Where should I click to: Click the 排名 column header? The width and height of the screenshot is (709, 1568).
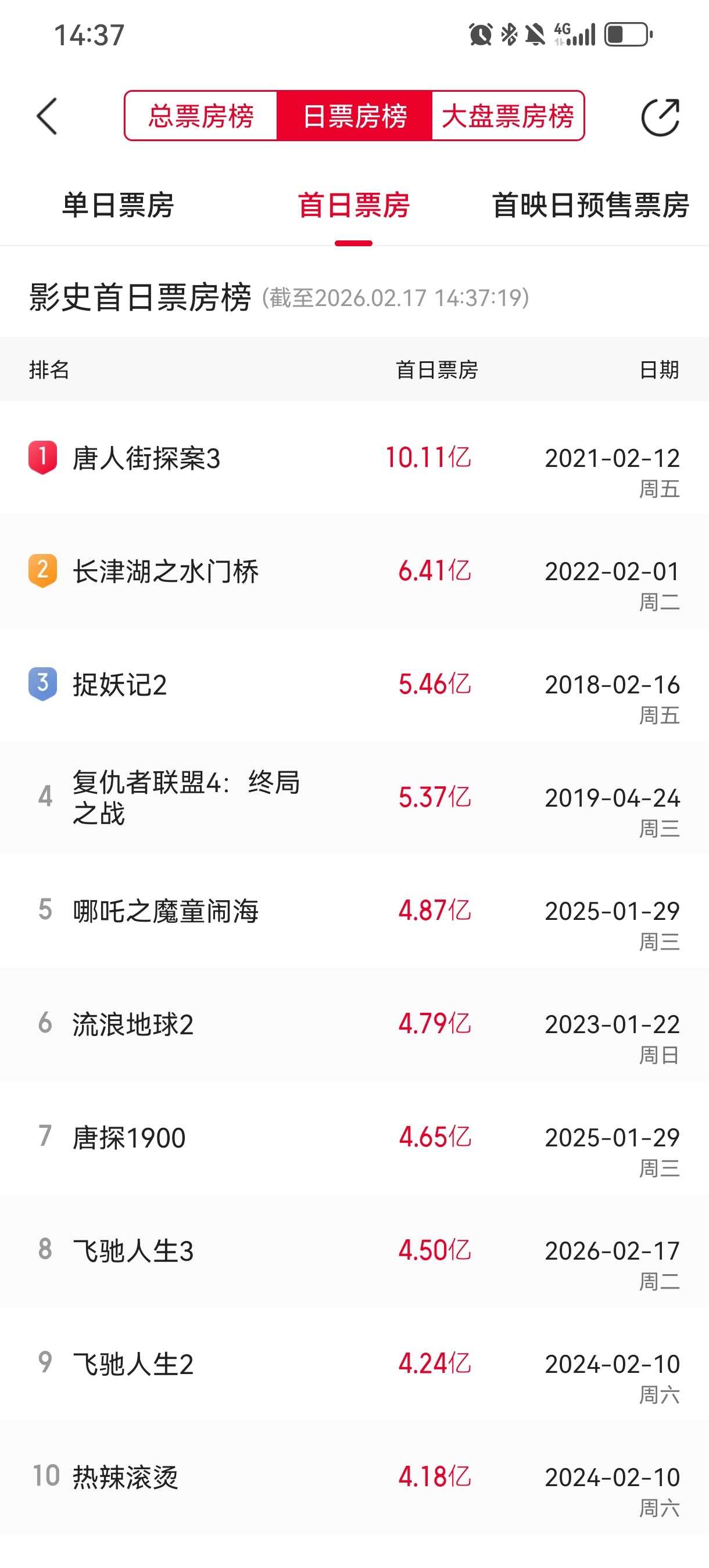point(51,370)
